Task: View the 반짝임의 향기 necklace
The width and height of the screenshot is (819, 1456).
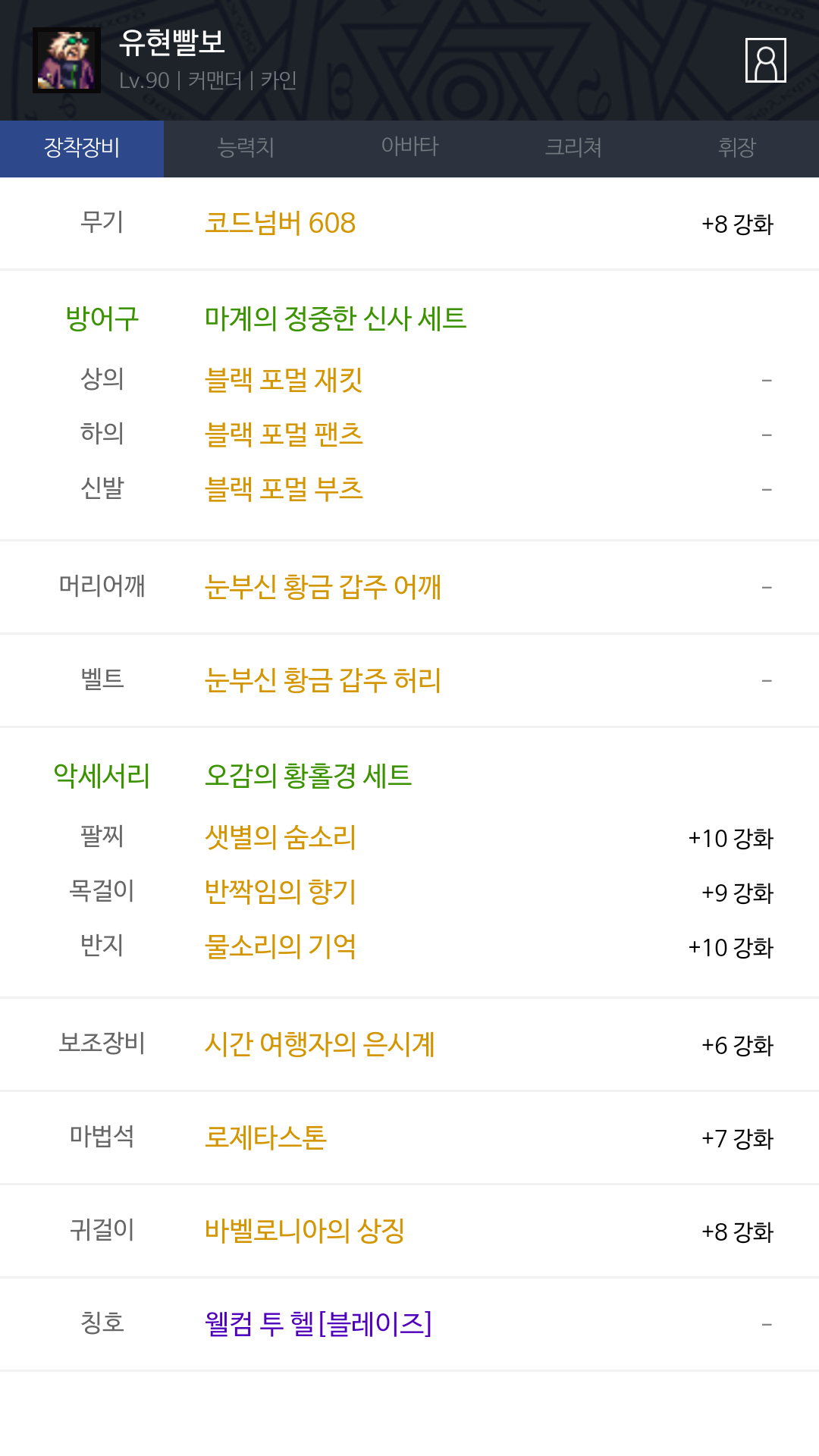Action: pos(280,893)
